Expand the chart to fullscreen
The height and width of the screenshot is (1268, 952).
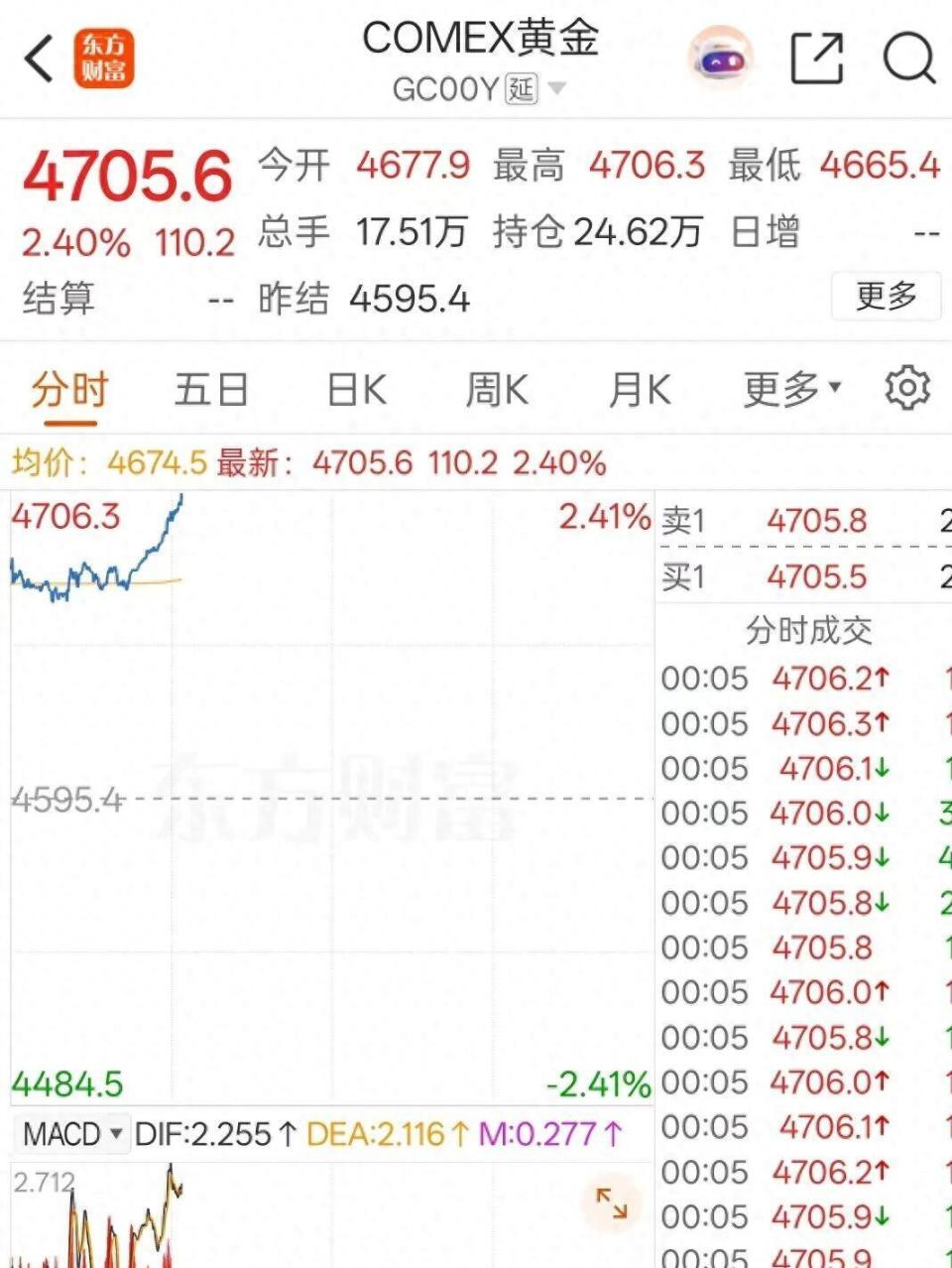coord(612,1204)
